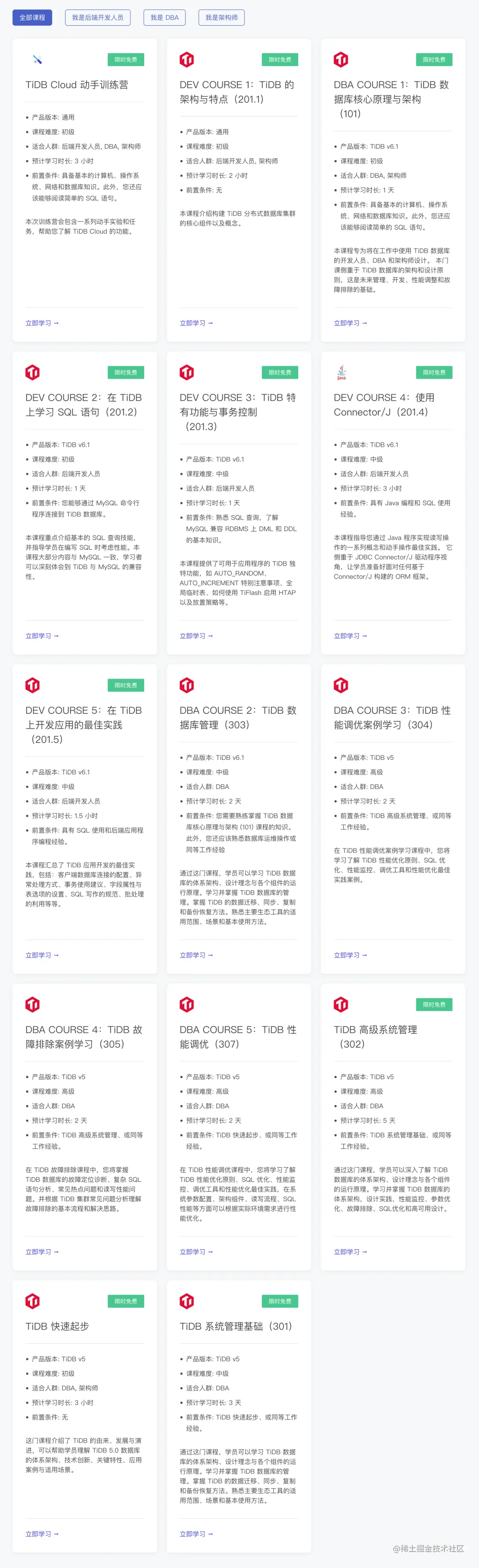Switch to 我是后端开发人员 filter

(98, 18)
